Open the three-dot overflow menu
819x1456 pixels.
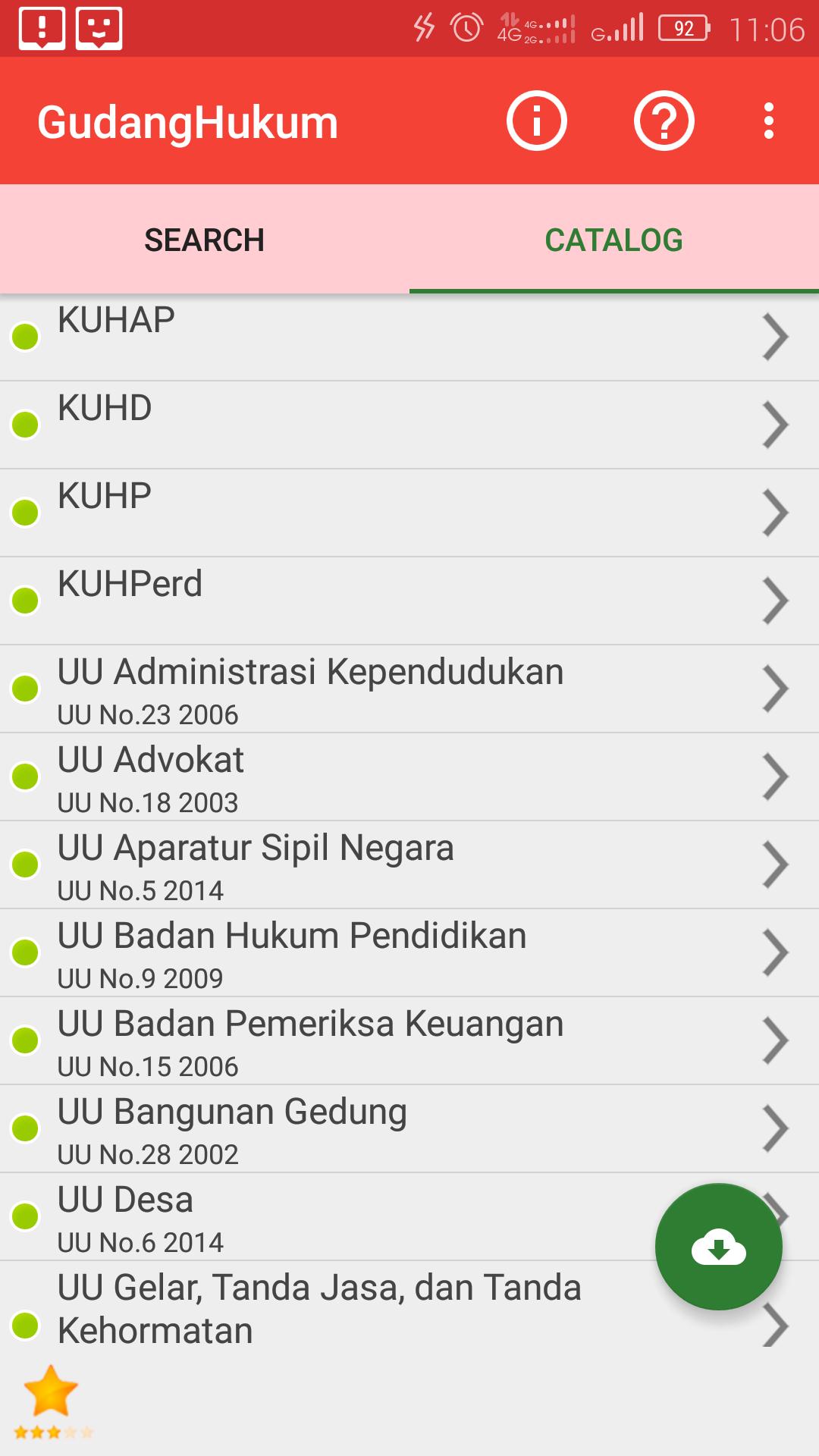point(768,119)
